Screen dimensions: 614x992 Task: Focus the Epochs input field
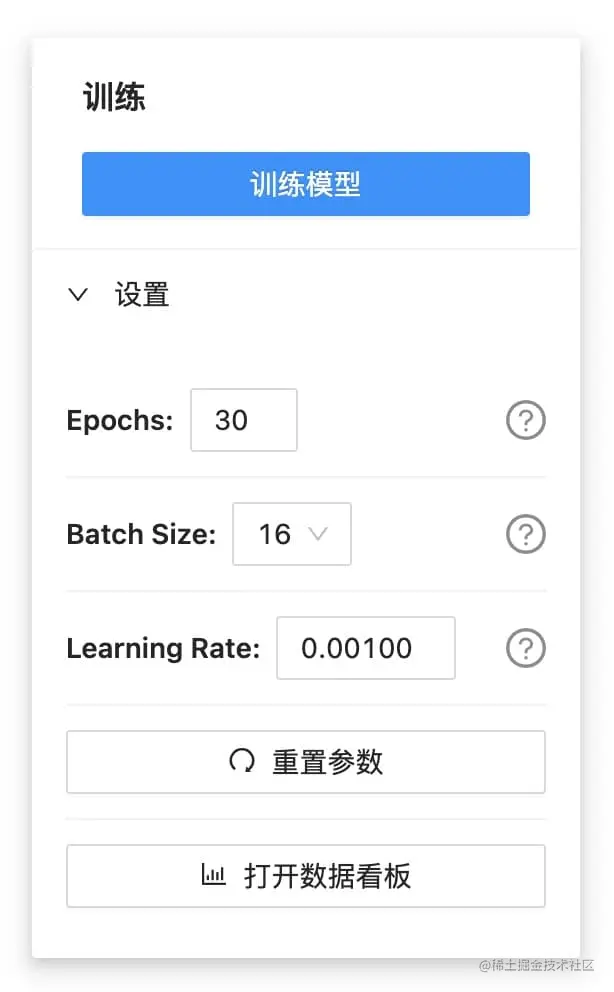[x=243, y=420]
